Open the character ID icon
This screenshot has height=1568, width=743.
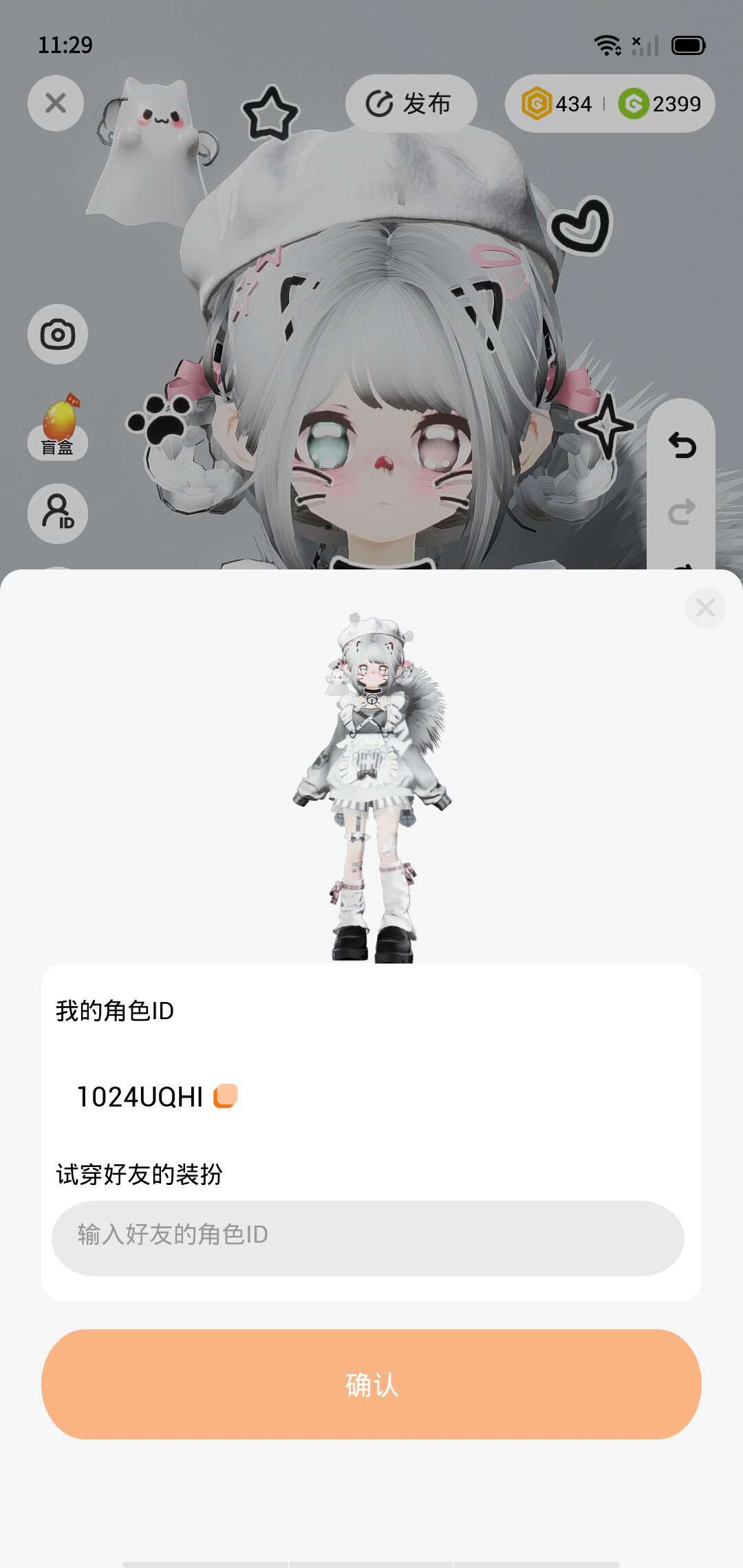tap(58, 514)
